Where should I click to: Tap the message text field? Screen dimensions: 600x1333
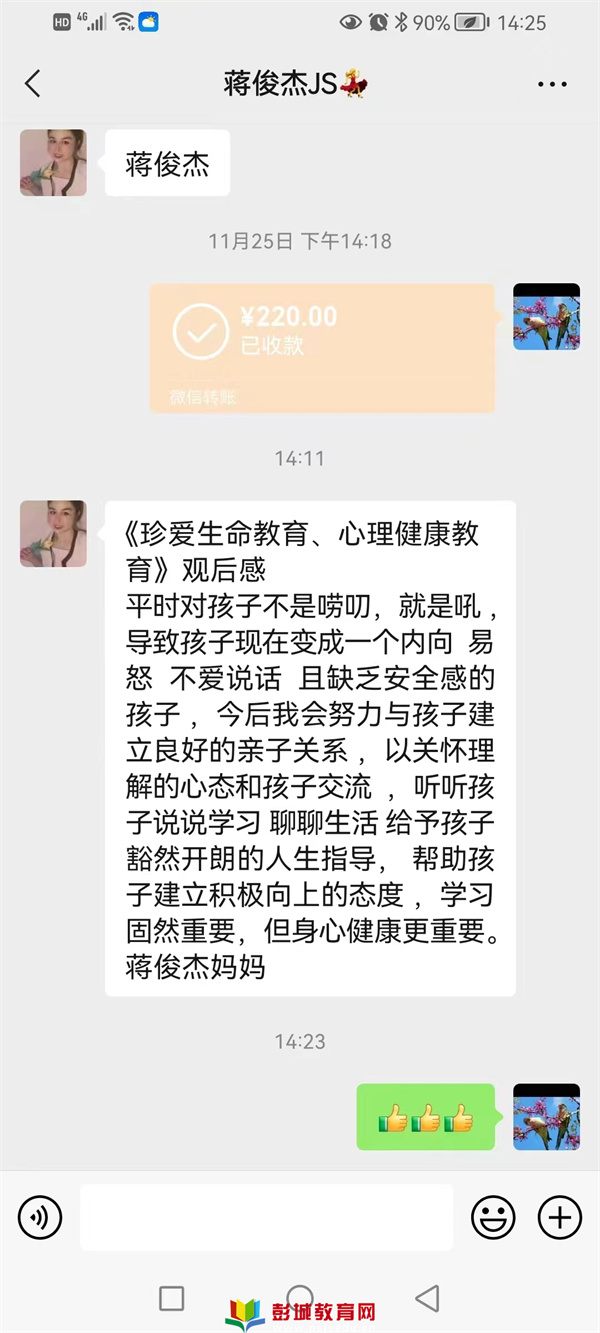point(266,1217)
